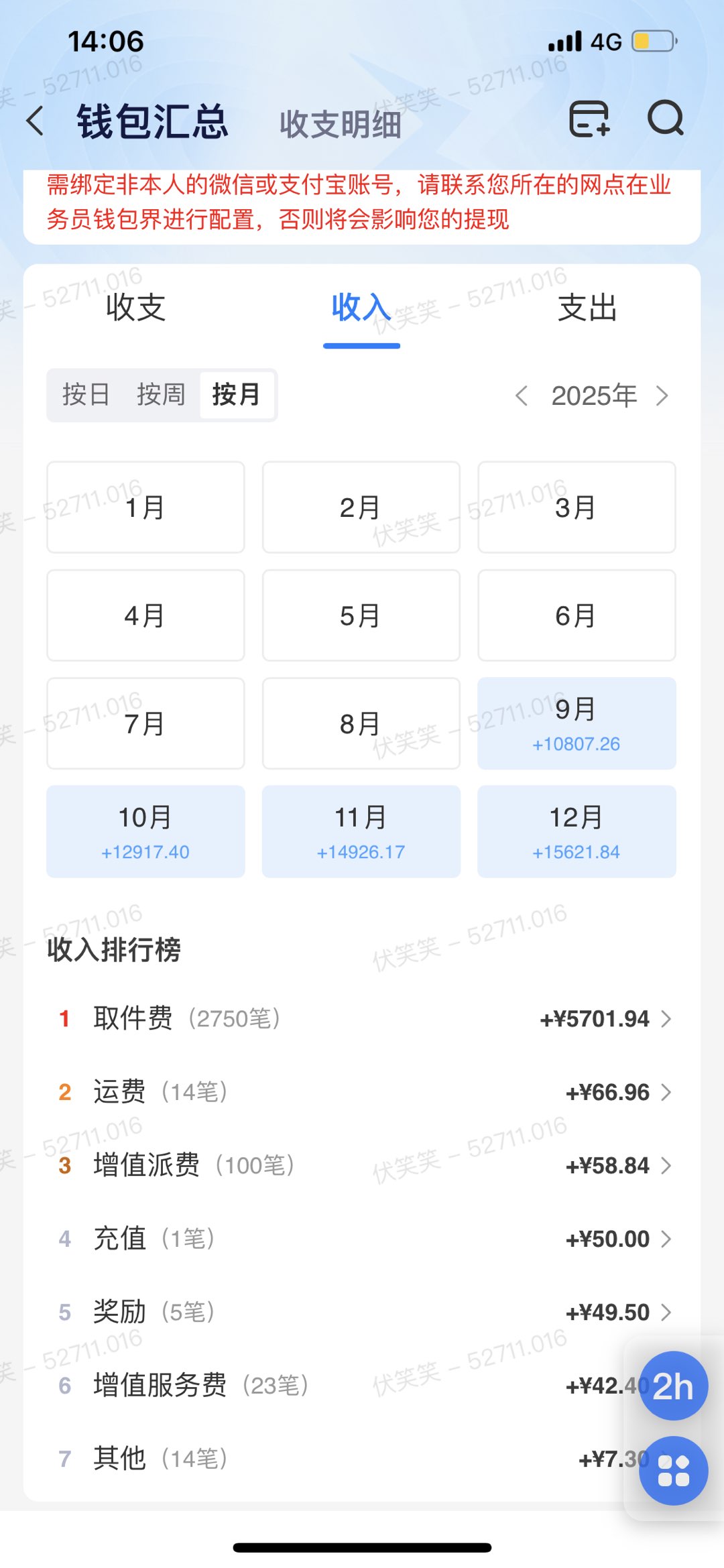Switch to the 收支明细 tab
The image size is (724, 1568).
click(x=340, y=124)
